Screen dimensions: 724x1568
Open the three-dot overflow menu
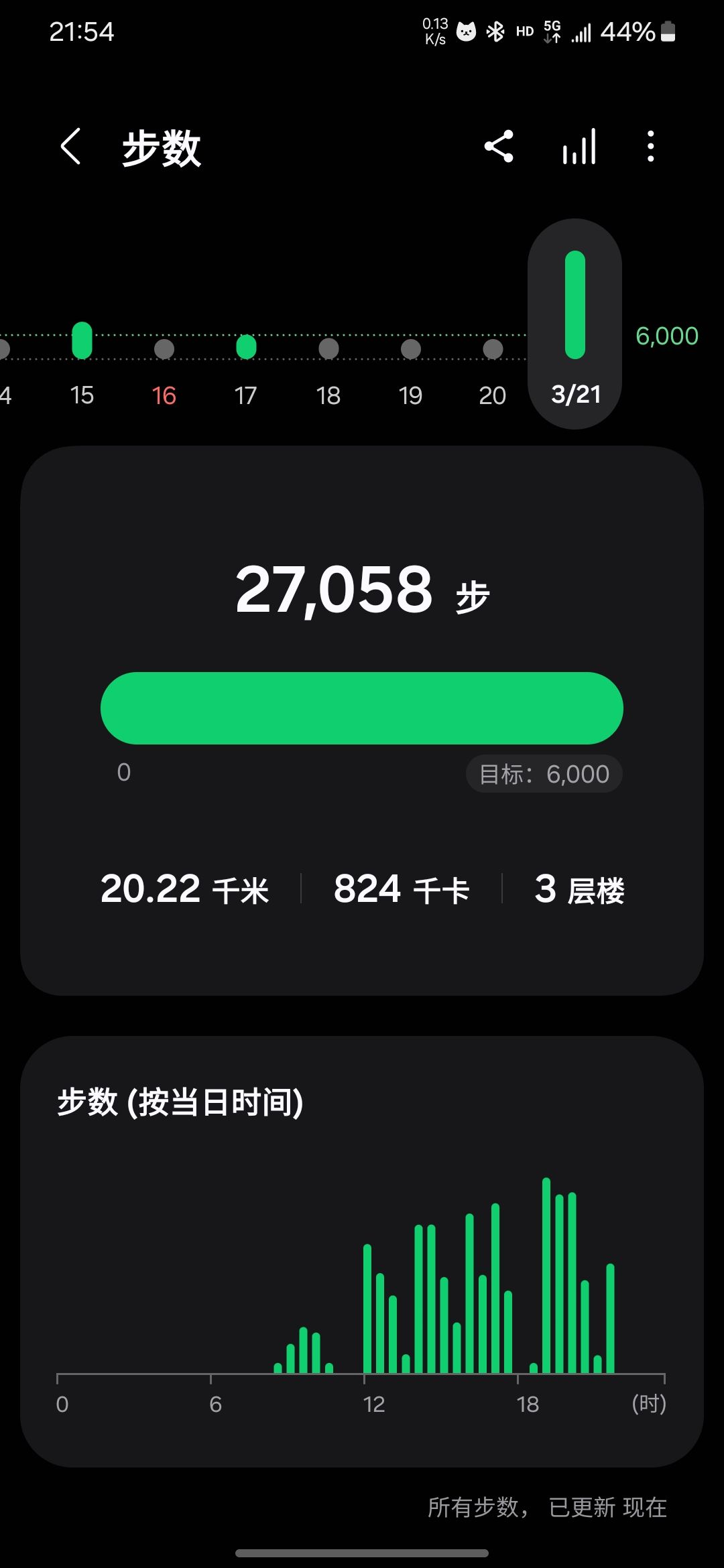(650, 146)
